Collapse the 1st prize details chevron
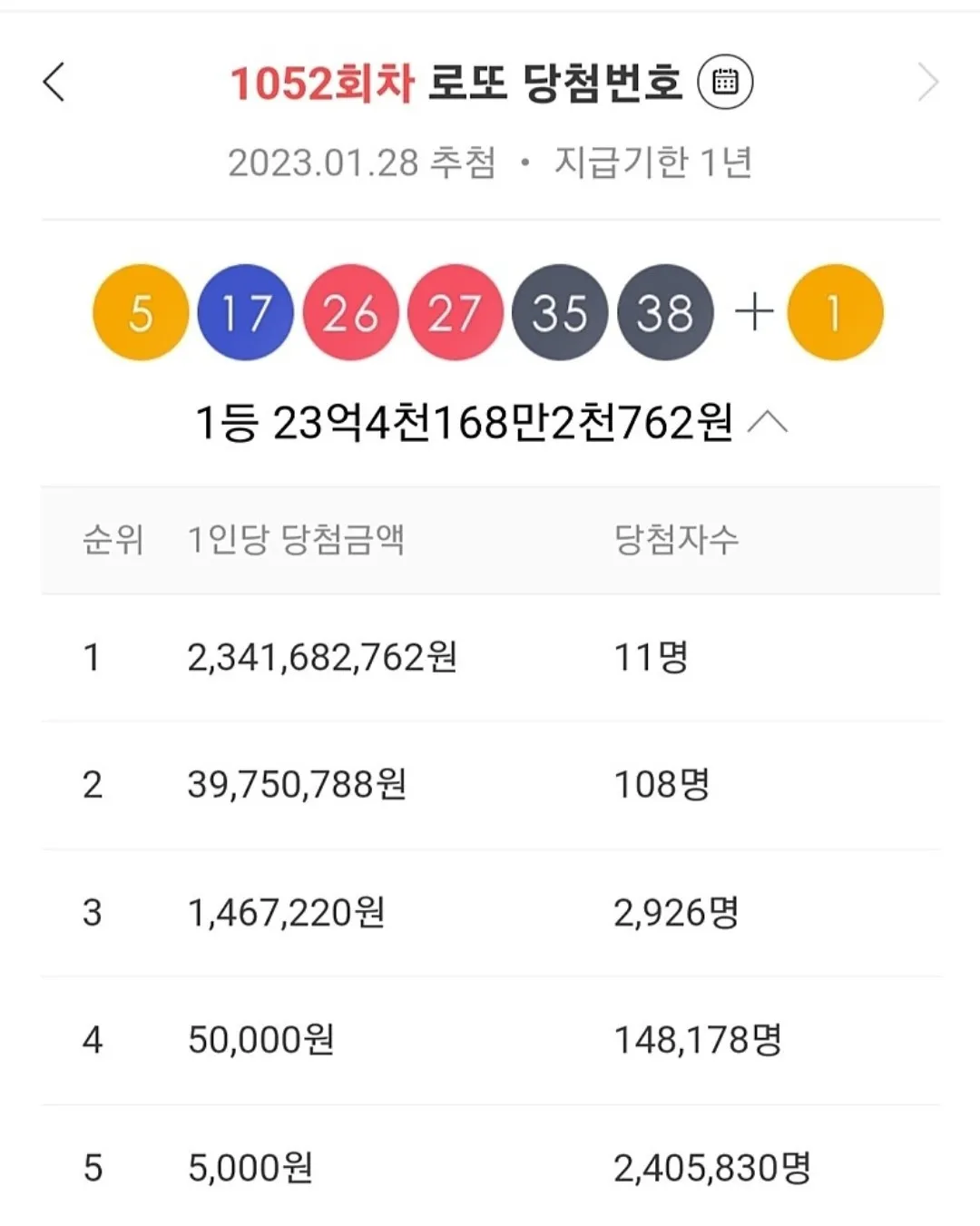Viewport: 980px width, 1226px height. tap(768, 423)
